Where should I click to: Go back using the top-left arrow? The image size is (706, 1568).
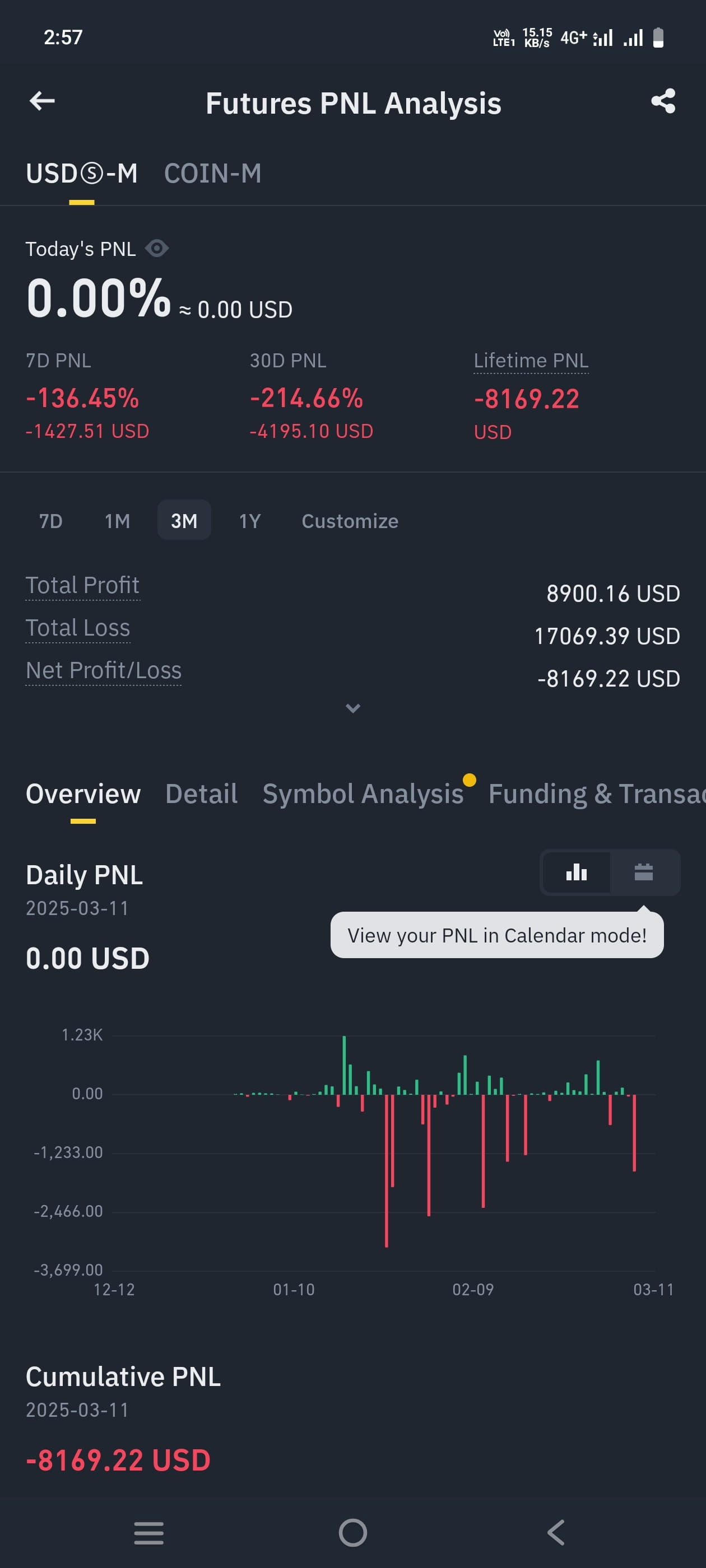click(x=42, y=101)
